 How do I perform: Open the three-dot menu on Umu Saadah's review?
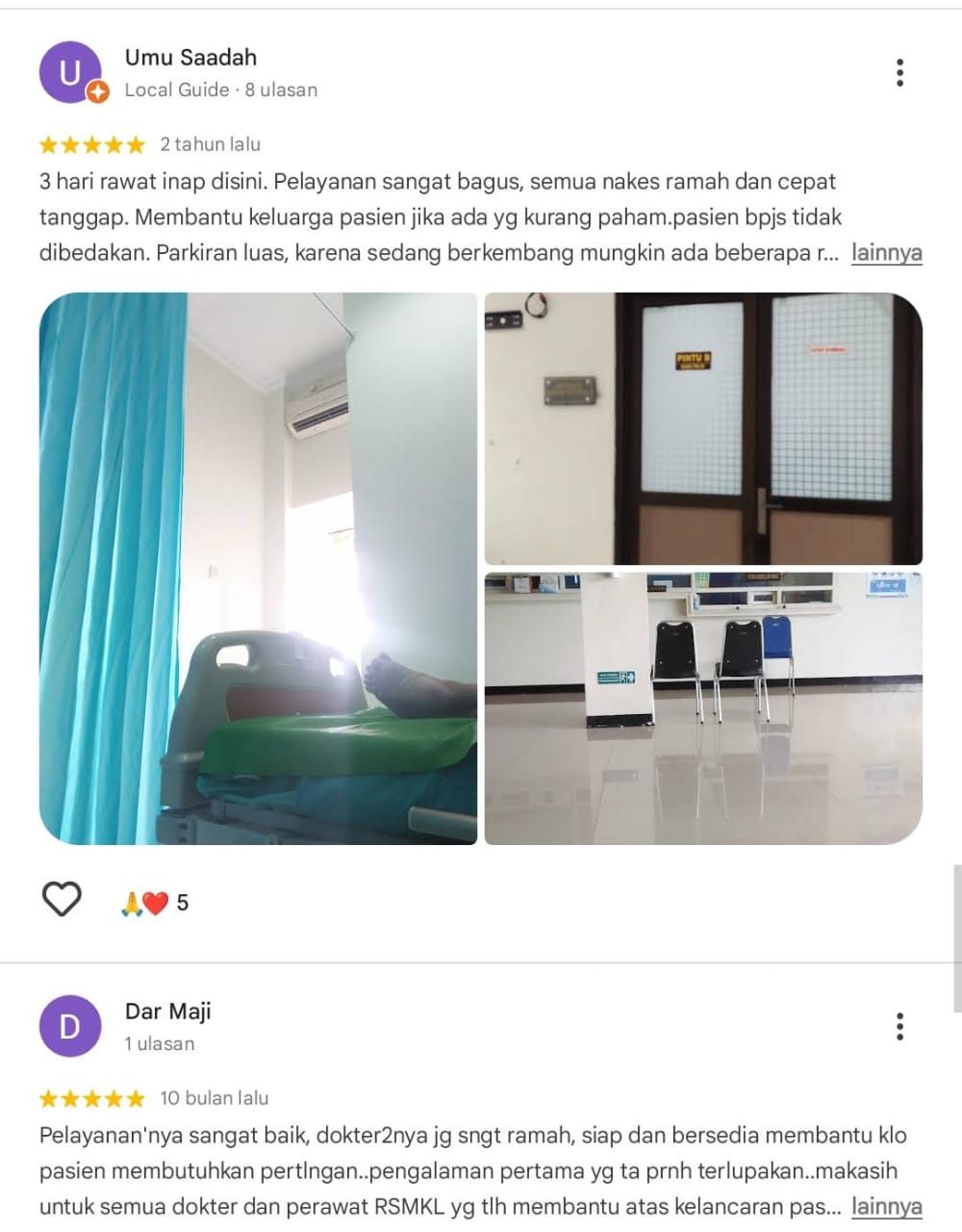click(900, 70)
